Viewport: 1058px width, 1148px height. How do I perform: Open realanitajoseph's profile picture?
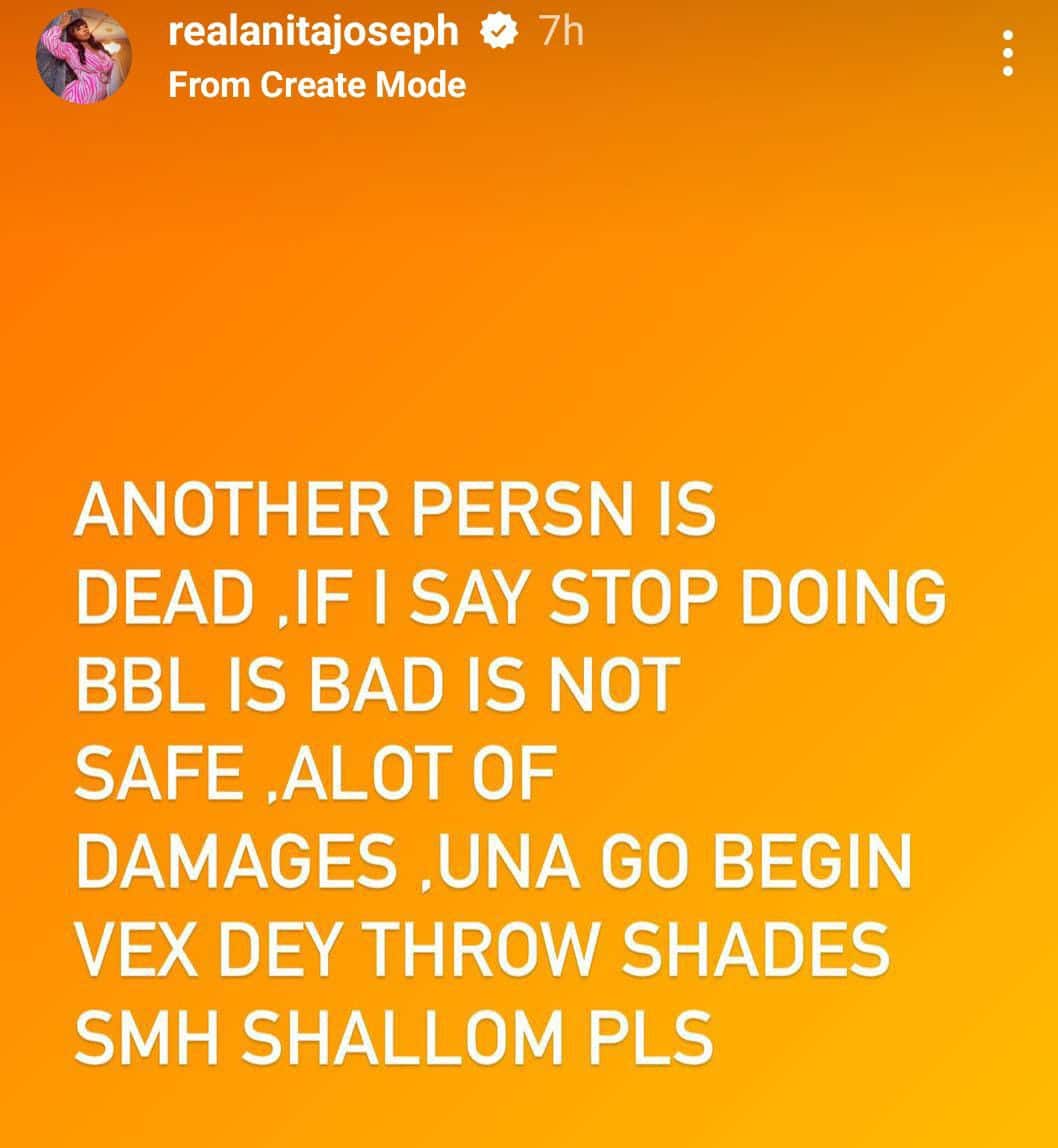point(84,58)
